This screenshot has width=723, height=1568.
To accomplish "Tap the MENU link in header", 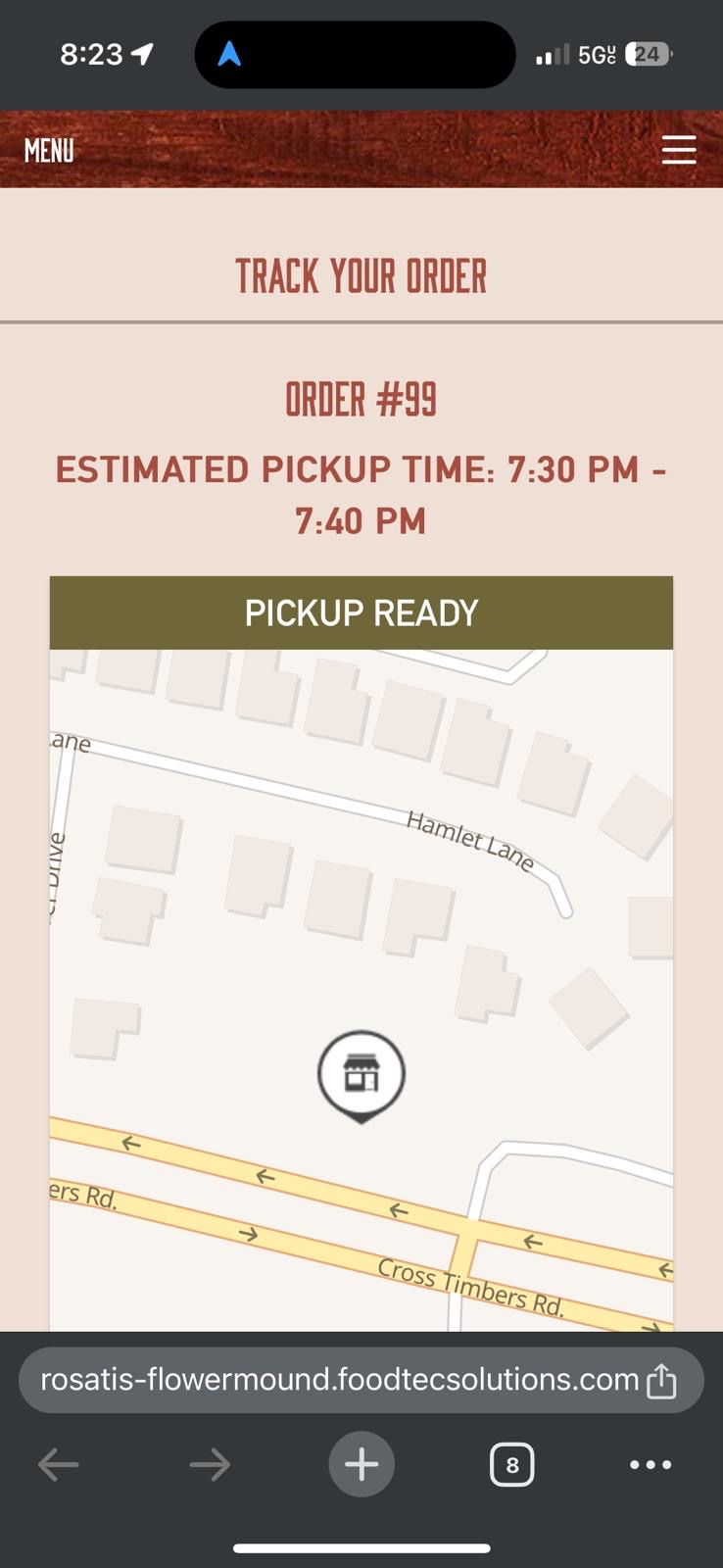I will pyautogui.click(x=49, y=151).
